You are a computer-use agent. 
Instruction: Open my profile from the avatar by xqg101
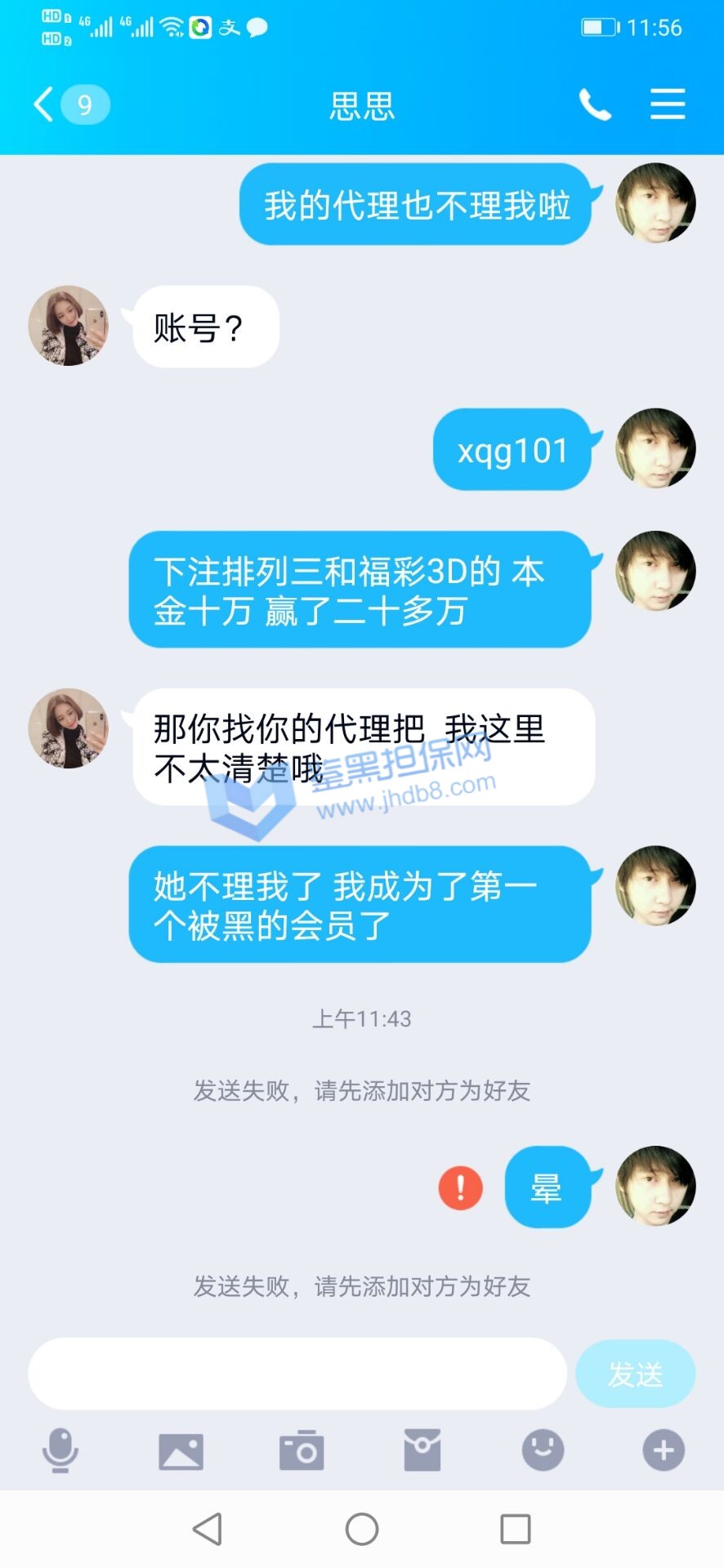[x=655, y=448]
